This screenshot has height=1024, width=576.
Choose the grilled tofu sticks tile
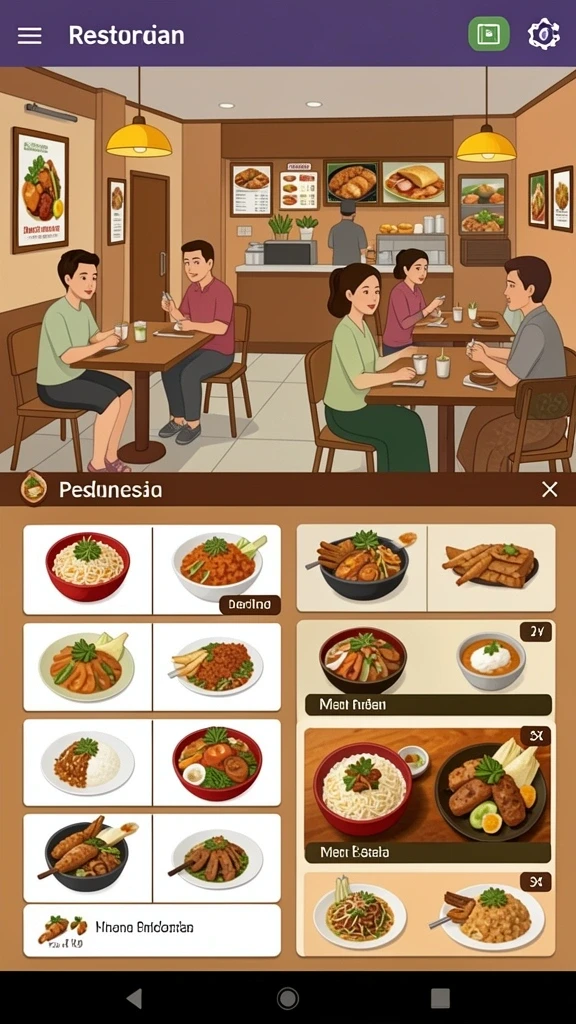tap(491, 568)
